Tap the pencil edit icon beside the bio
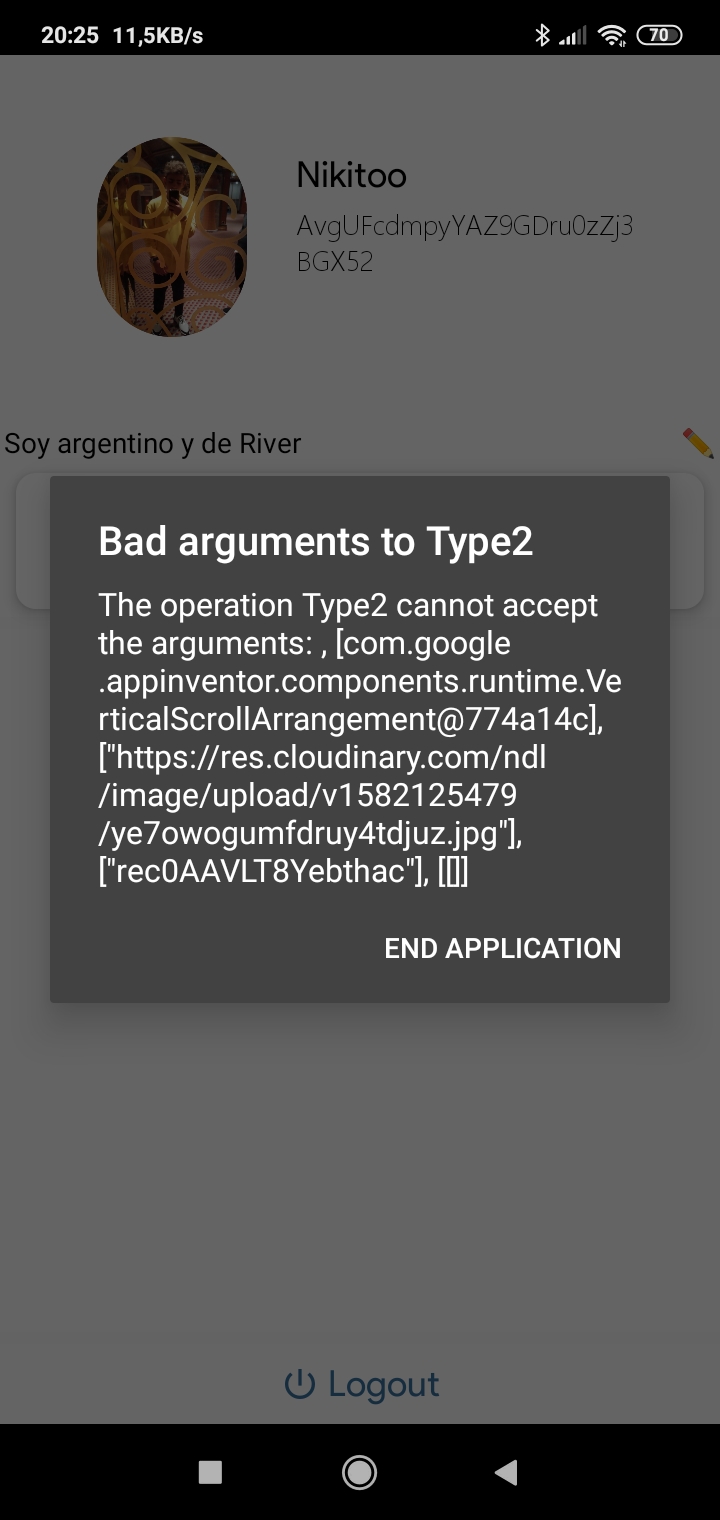 697,442
